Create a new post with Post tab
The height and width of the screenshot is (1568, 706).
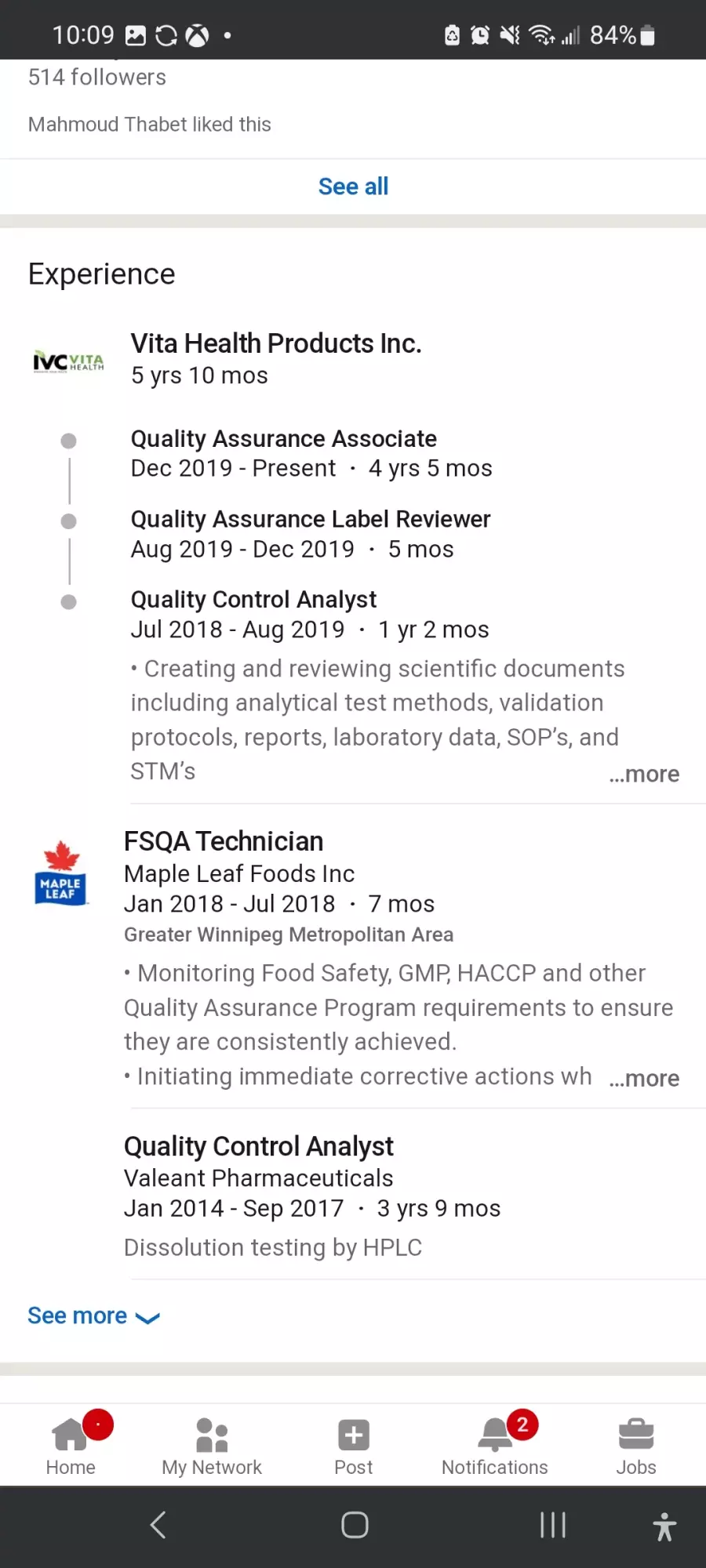354,1447
